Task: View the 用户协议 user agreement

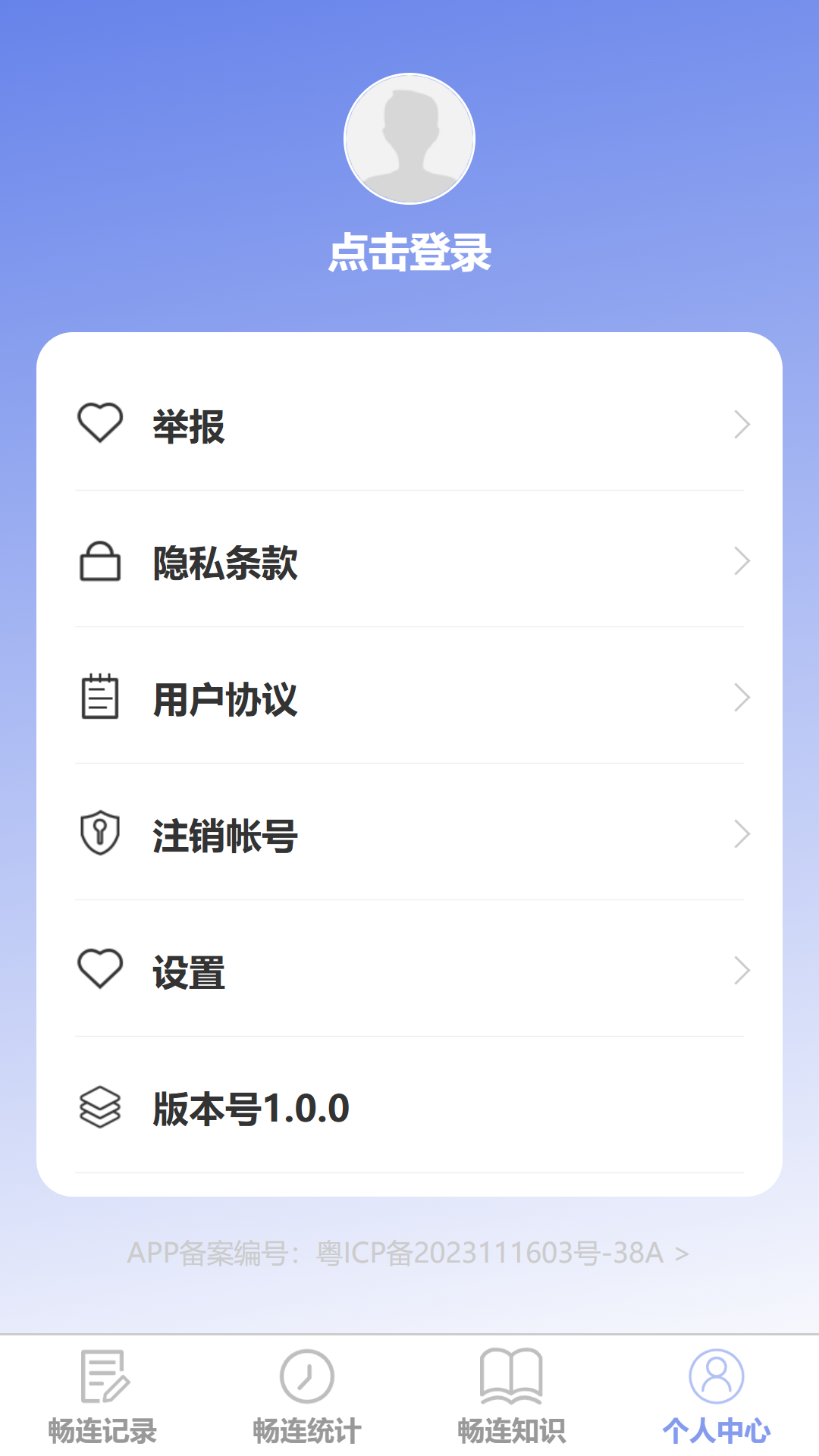Action: pyautogui.click(x=409, y=698)
